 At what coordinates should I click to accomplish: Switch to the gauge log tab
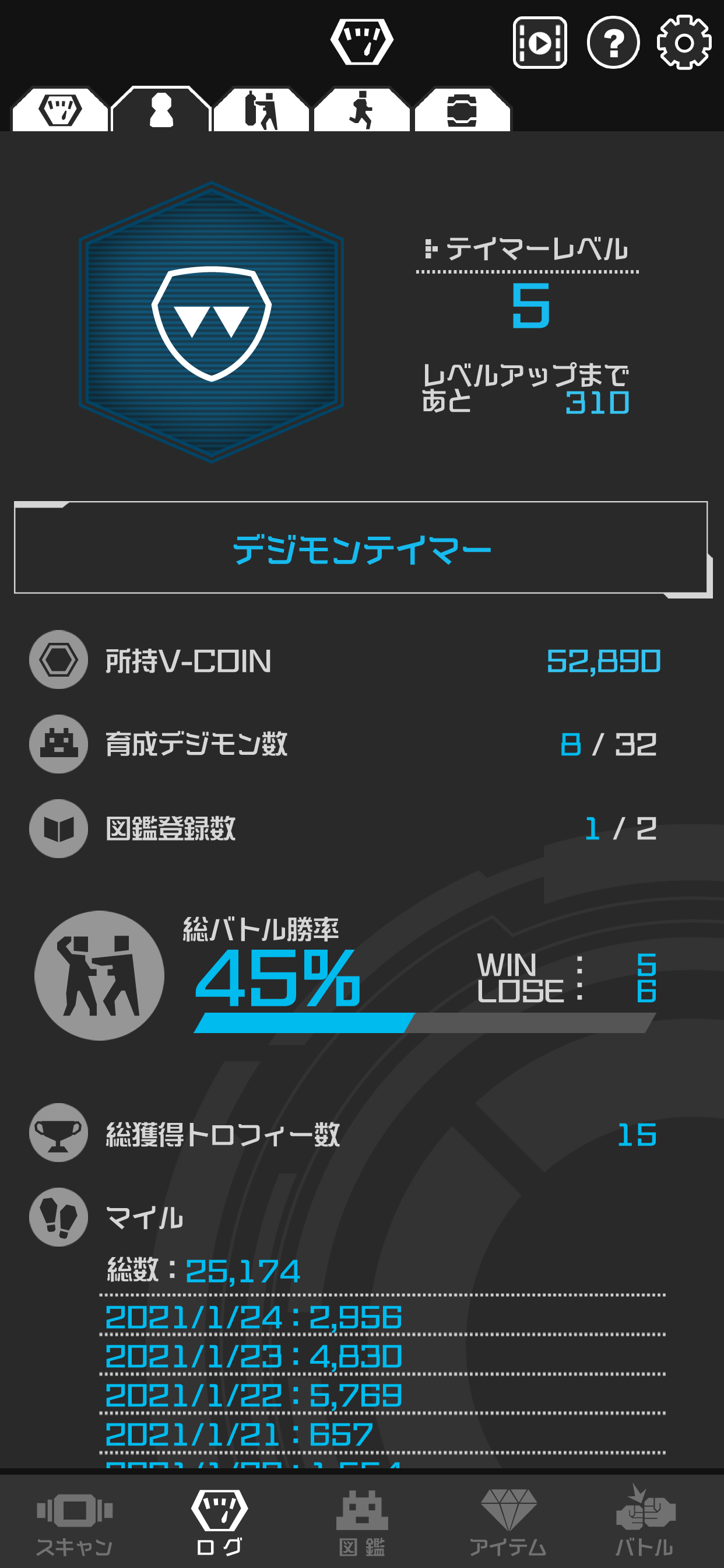coord(60,111)
